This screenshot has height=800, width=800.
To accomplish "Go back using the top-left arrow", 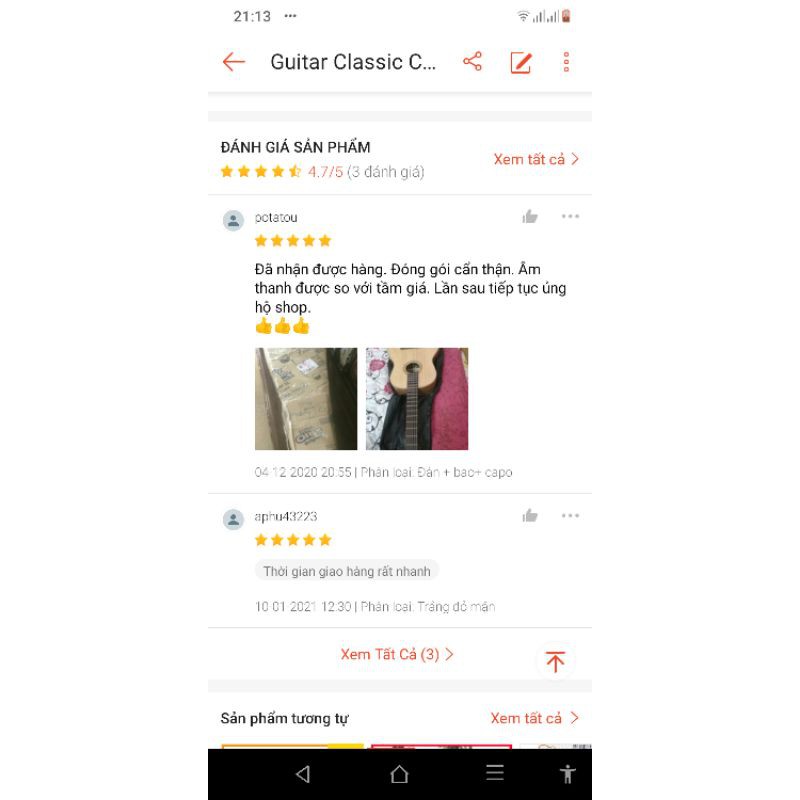I will (234, 62).
